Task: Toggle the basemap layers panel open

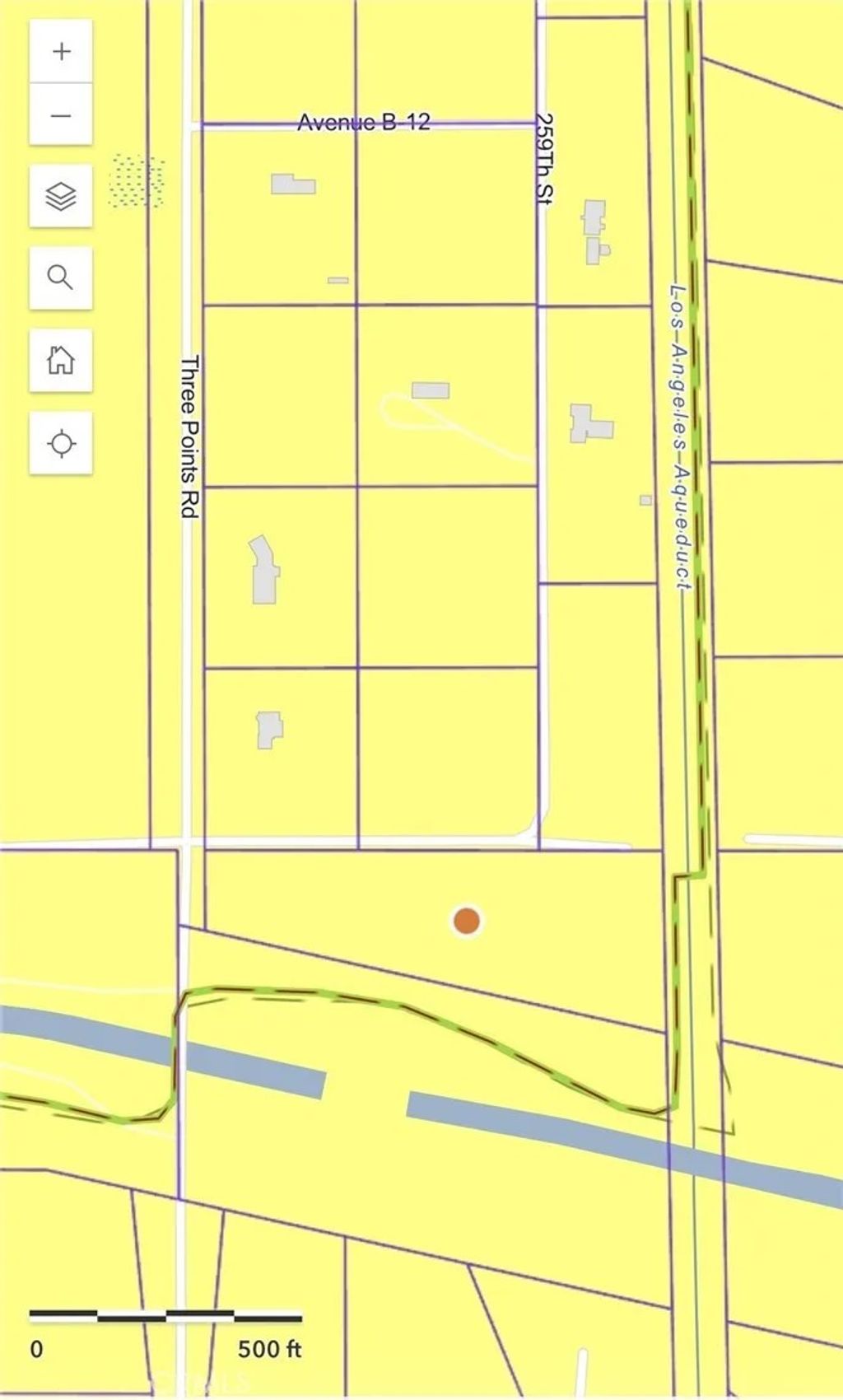Action: [59, 197]
